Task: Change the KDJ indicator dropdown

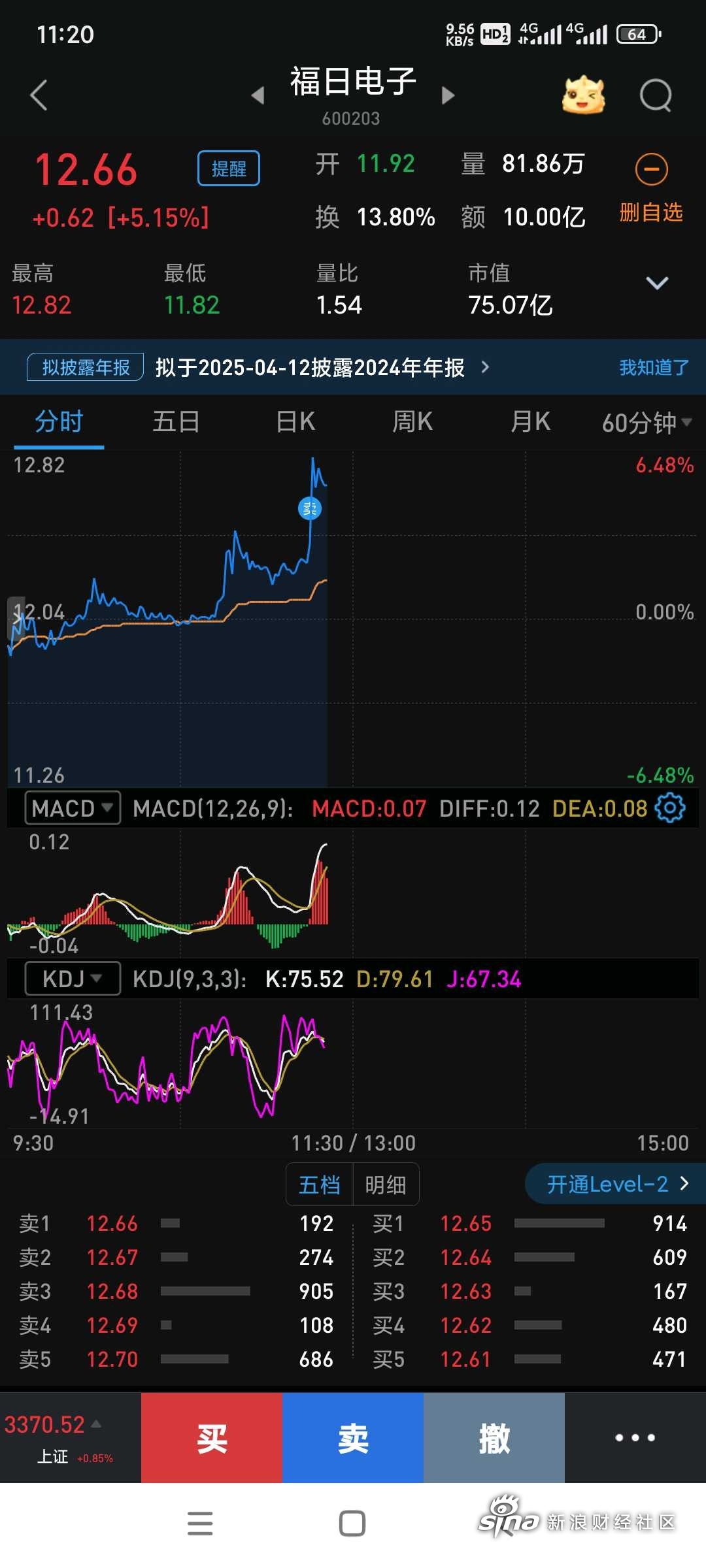Action: [x=73, y=979]
